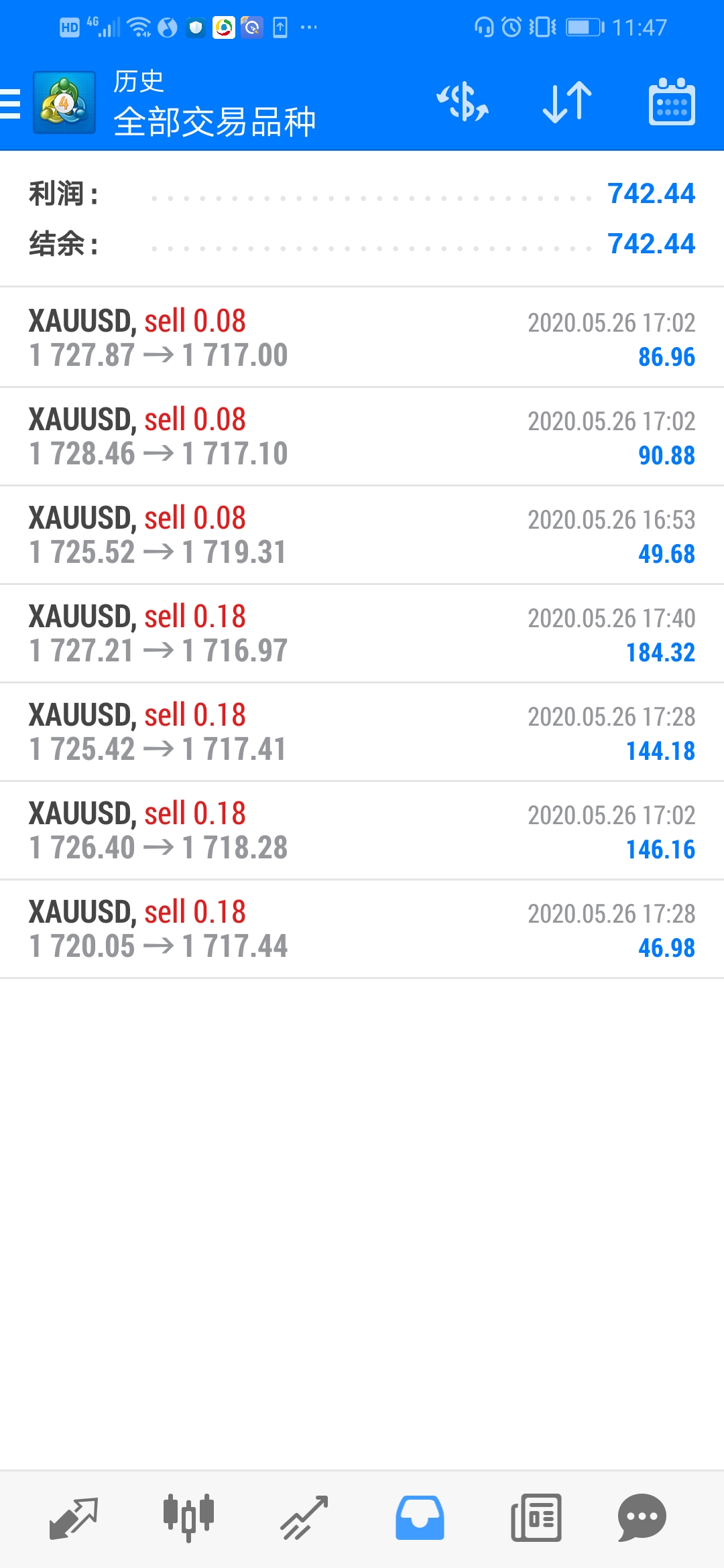The image size is (724, 1568).
Task: Open the sell 0.08 trade with profit 86.96
Action: [362, 338]
